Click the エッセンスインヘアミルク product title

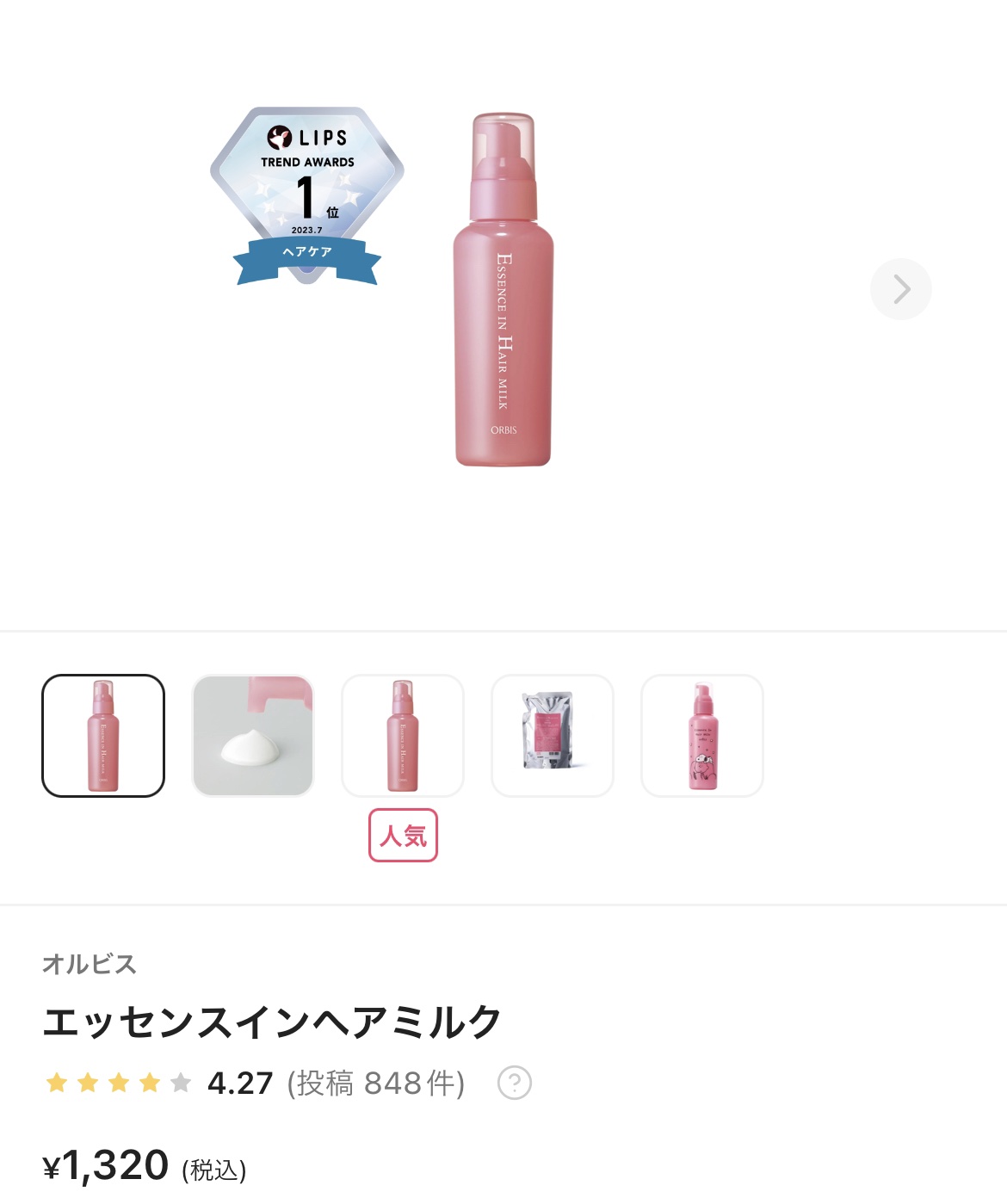pyautogui.click(x=273, y=1020)
